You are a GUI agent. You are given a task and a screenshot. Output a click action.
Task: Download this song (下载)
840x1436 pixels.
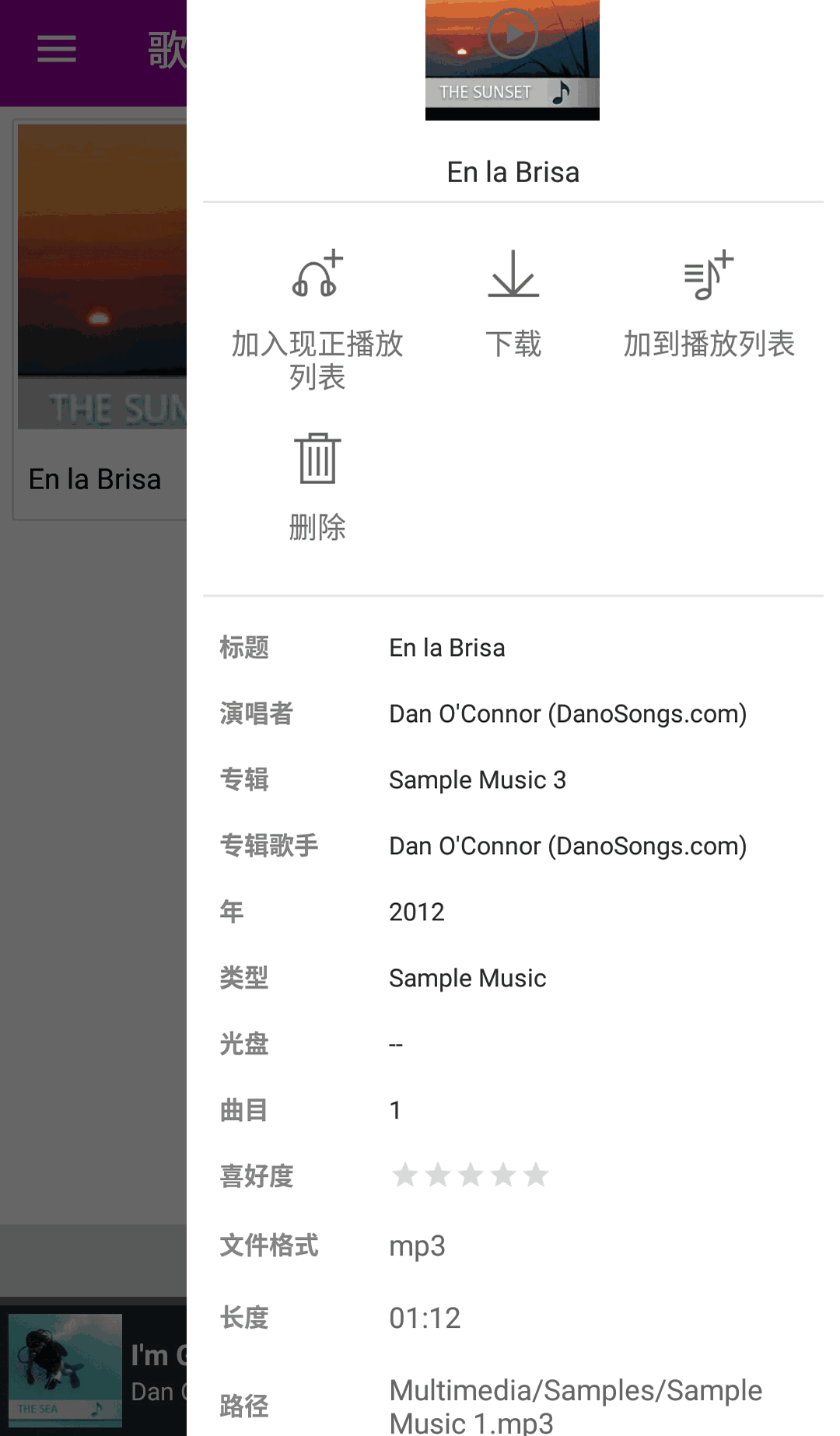(x=513, y=303)
